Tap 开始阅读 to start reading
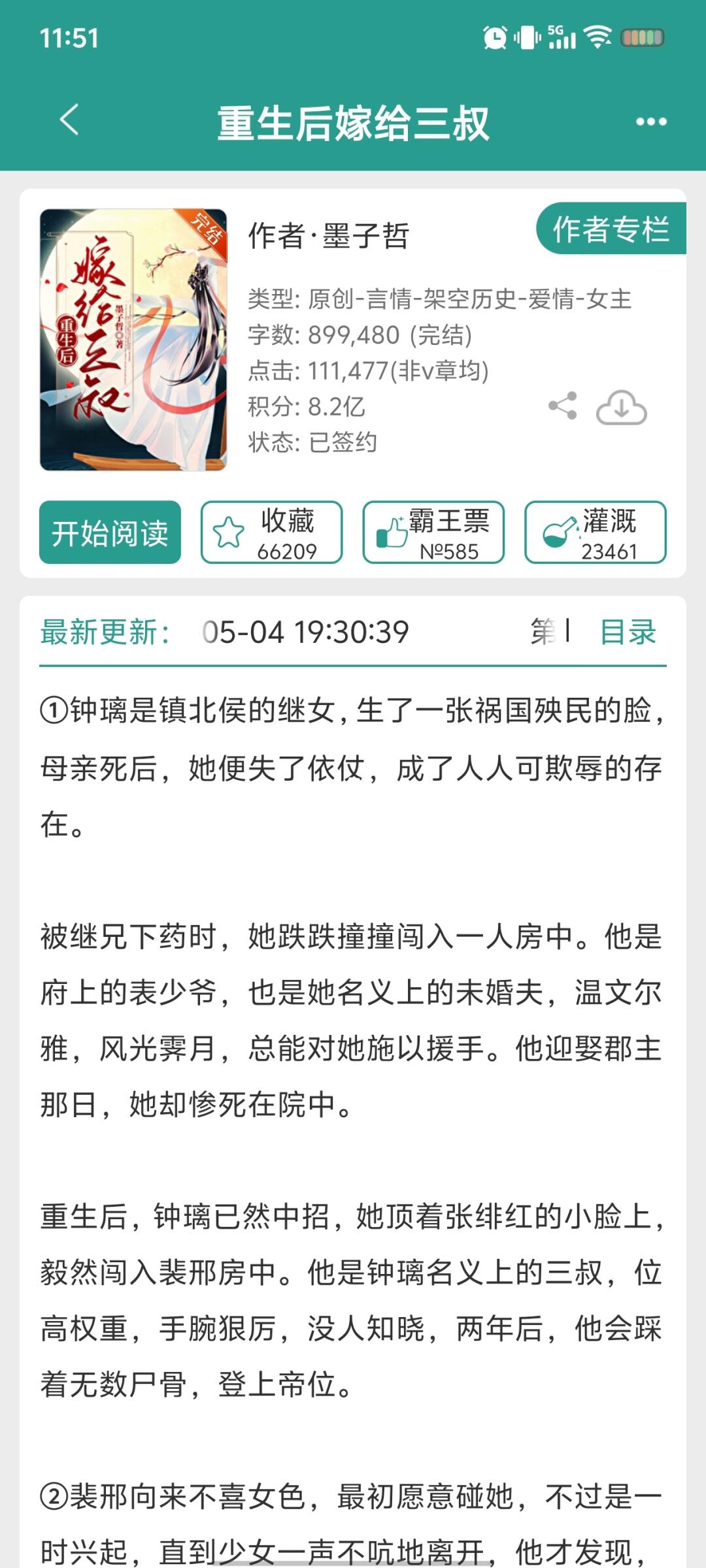 coord(110,532)
